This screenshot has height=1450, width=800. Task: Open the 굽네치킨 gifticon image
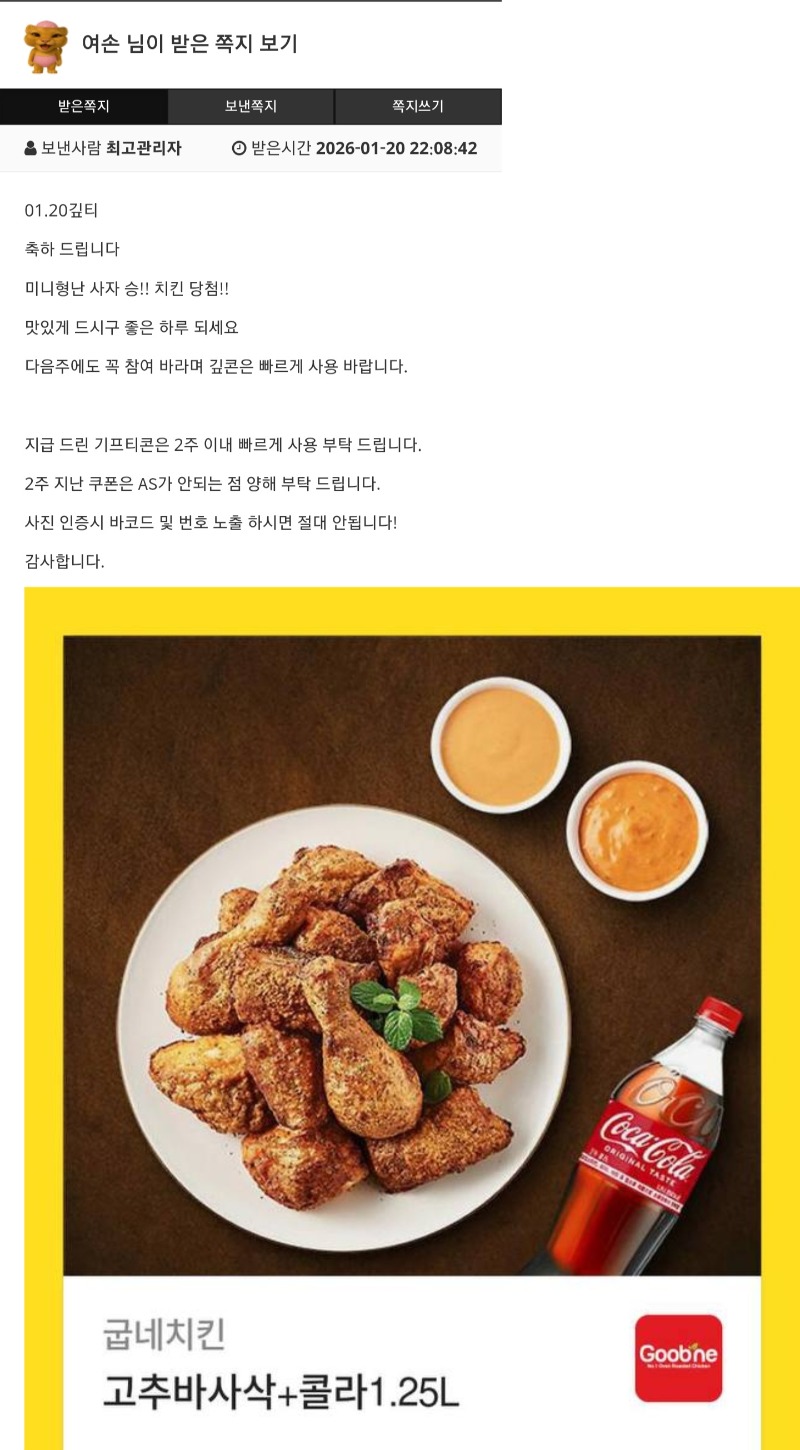coord(411,1000)
